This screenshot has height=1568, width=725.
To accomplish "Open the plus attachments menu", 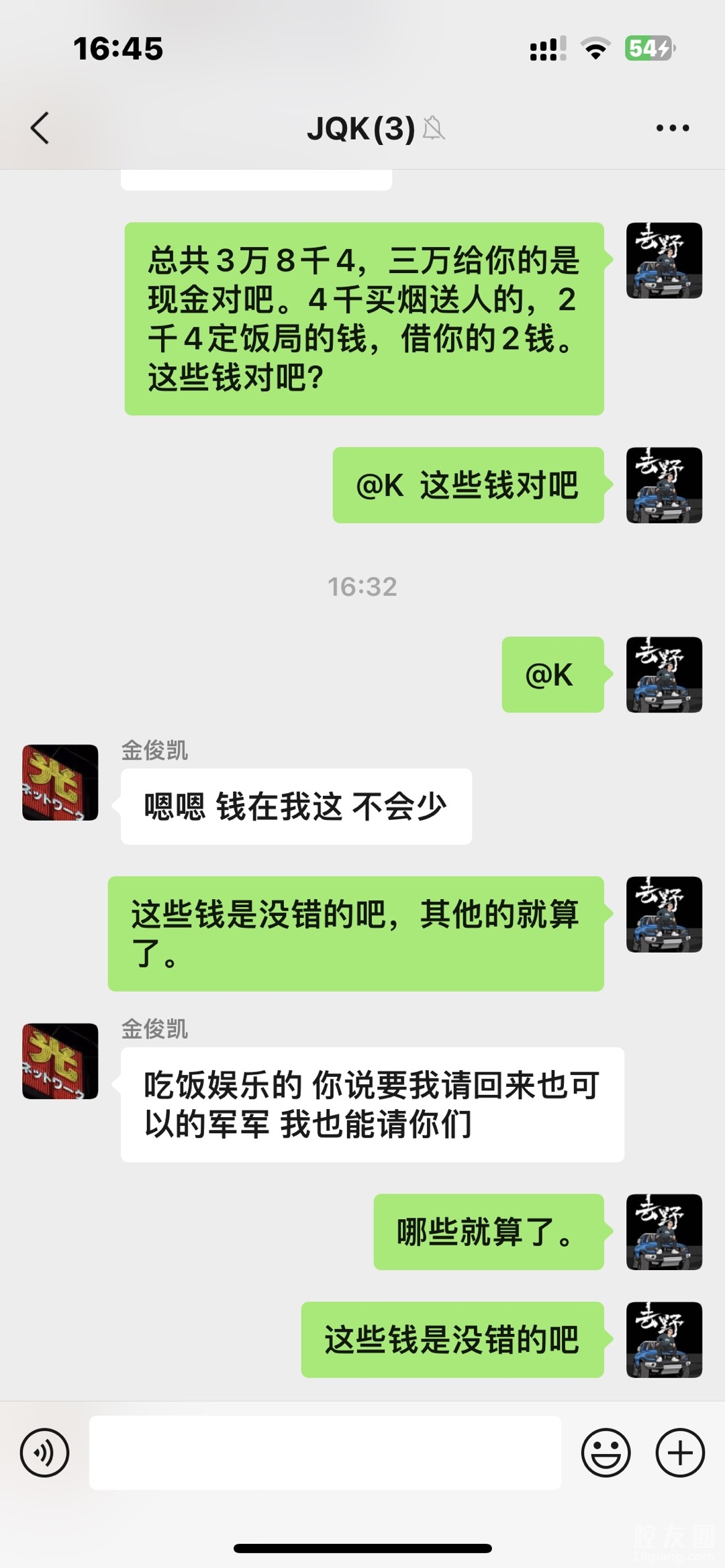I will coord(680,1453).
